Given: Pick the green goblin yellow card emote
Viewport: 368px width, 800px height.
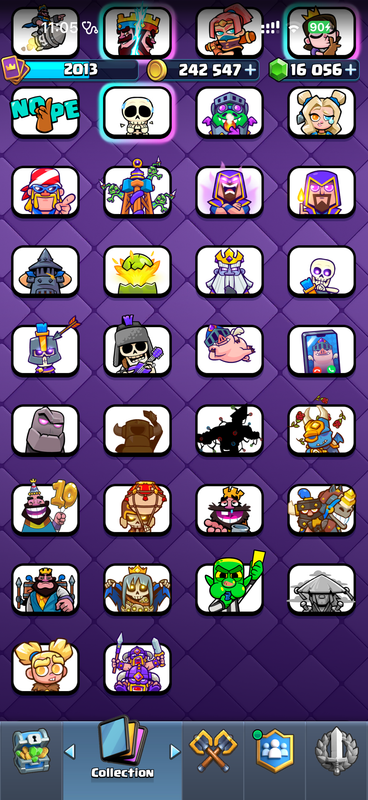Looking at the screenshot, I should coord(230,589).
